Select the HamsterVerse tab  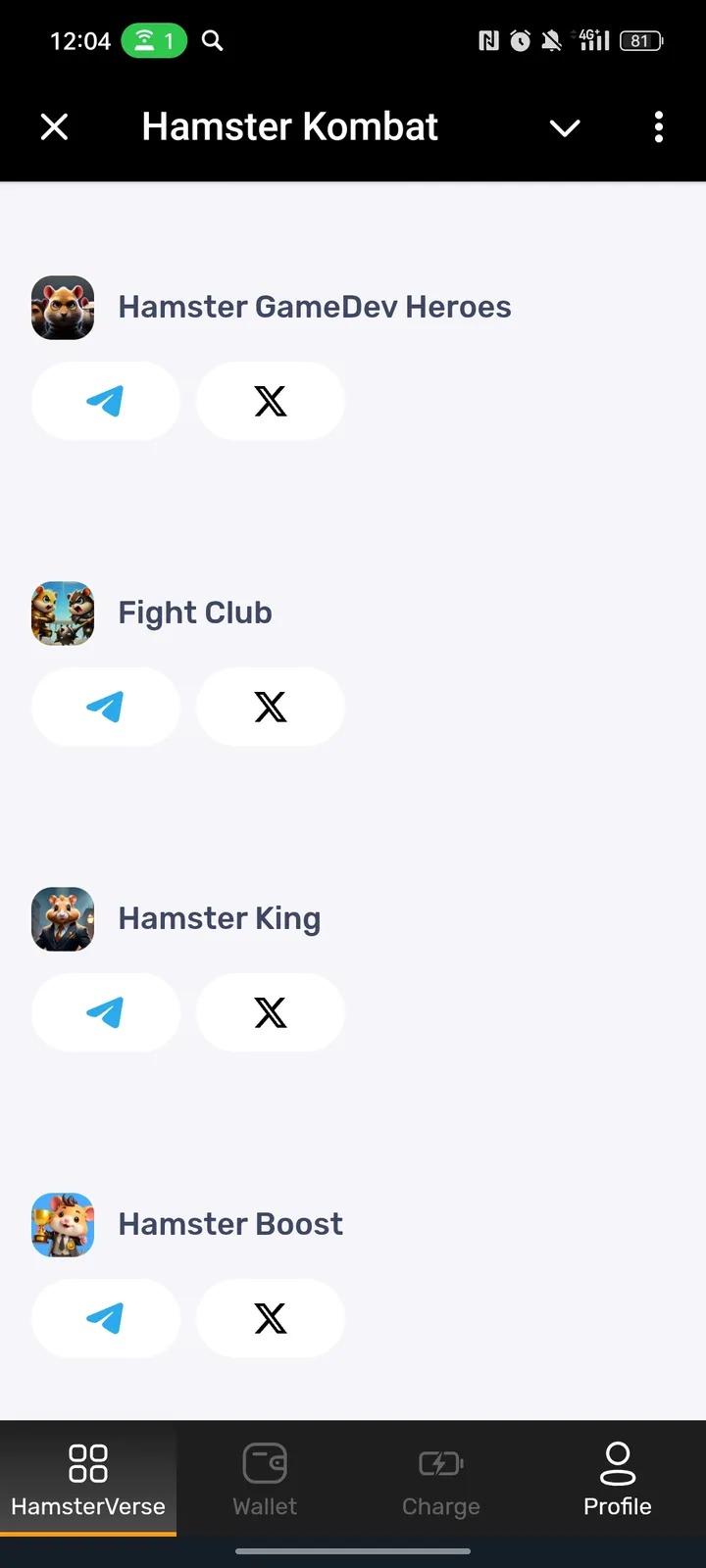pyautogui.click(x=88, y=1480)
